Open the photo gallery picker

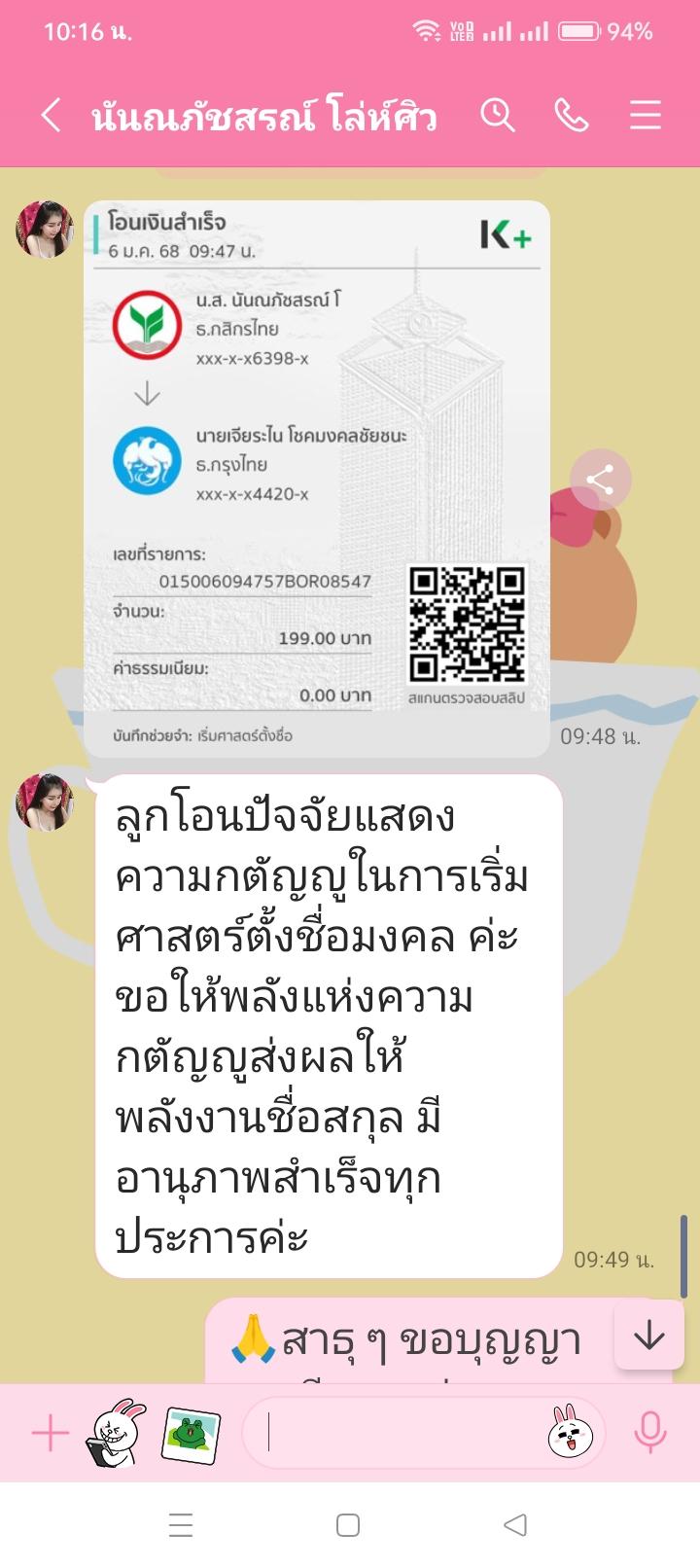[x=191, y=1434]
